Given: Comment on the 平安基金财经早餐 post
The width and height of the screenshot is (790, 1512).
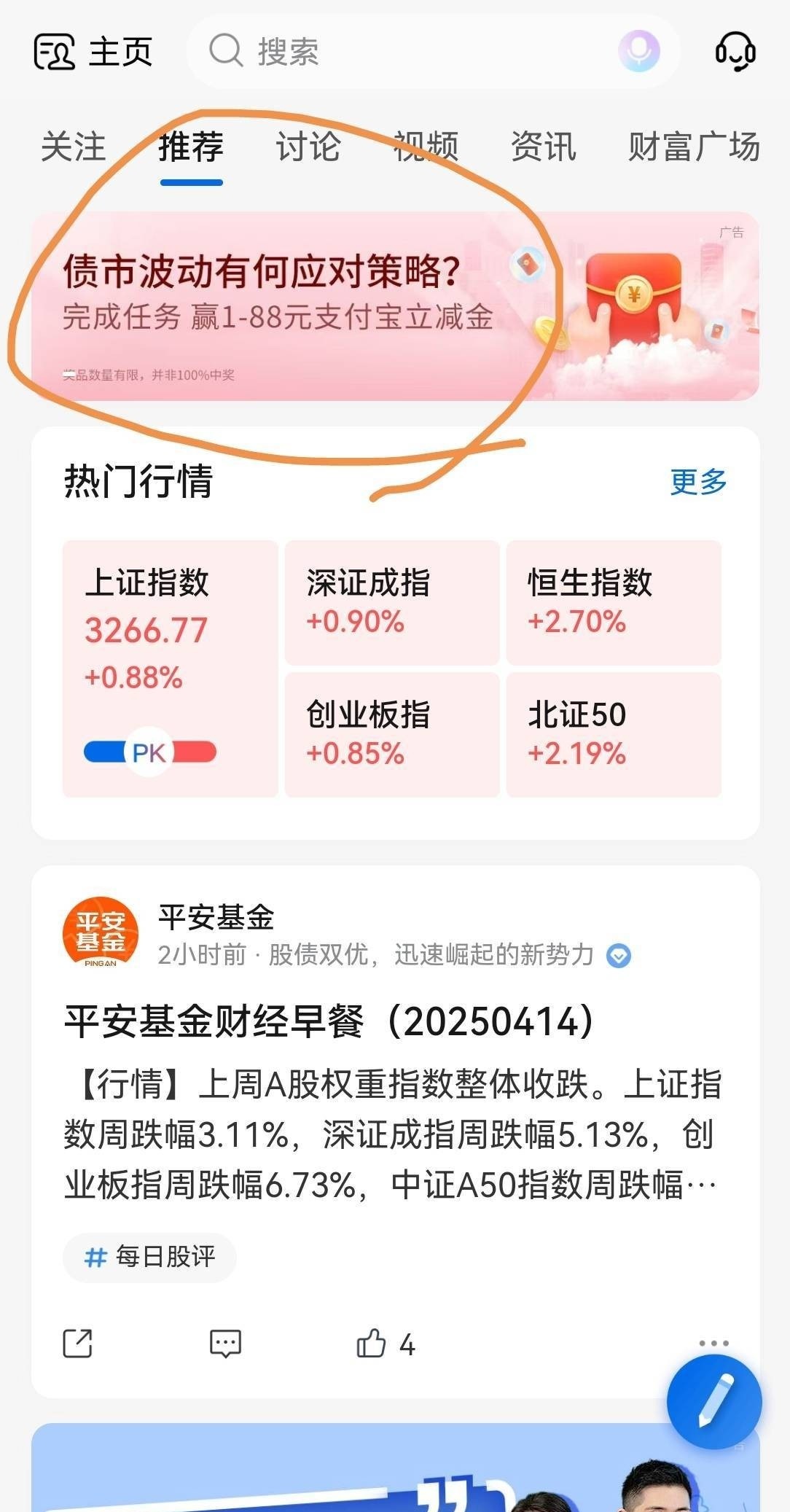Looking at the screenshot, I should pyautogui.click(x=225, y=1344).
